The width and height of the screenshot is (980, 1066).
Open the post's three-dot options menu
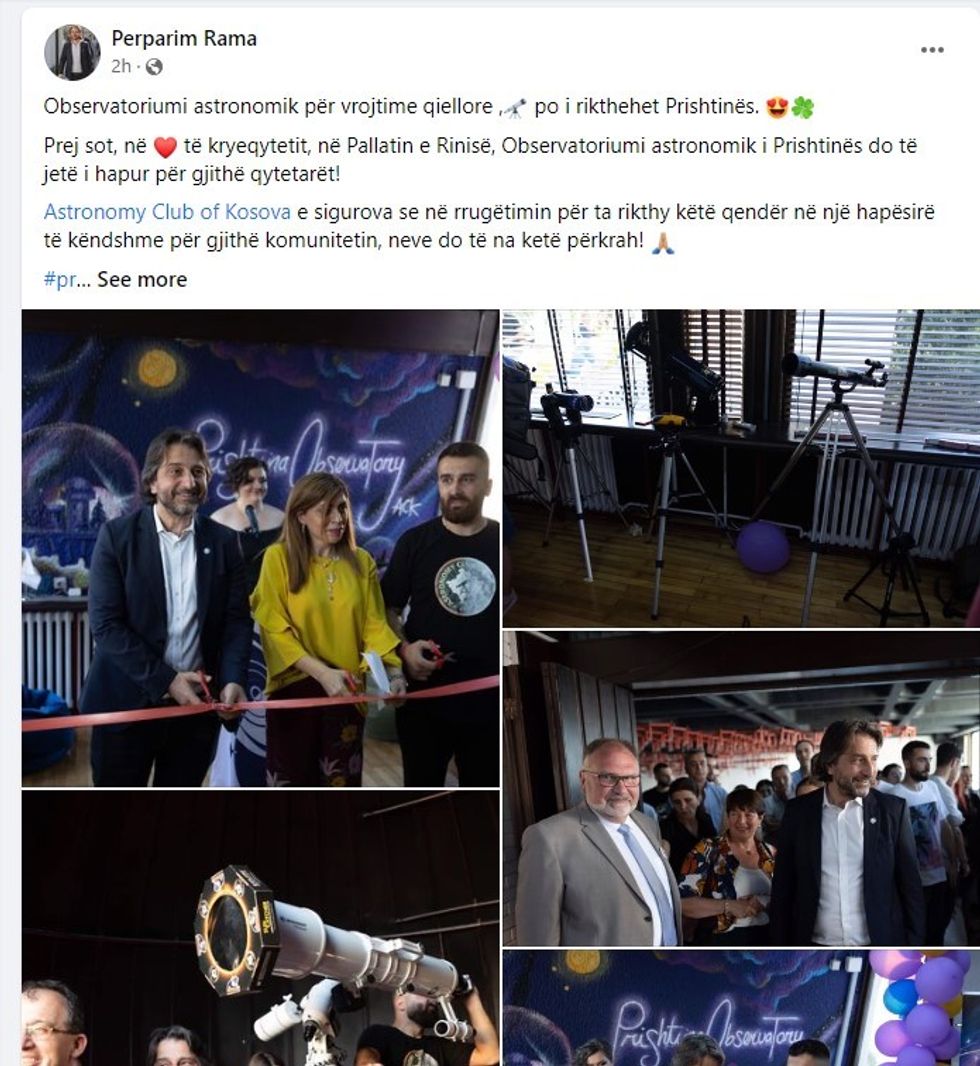(932, 50)
